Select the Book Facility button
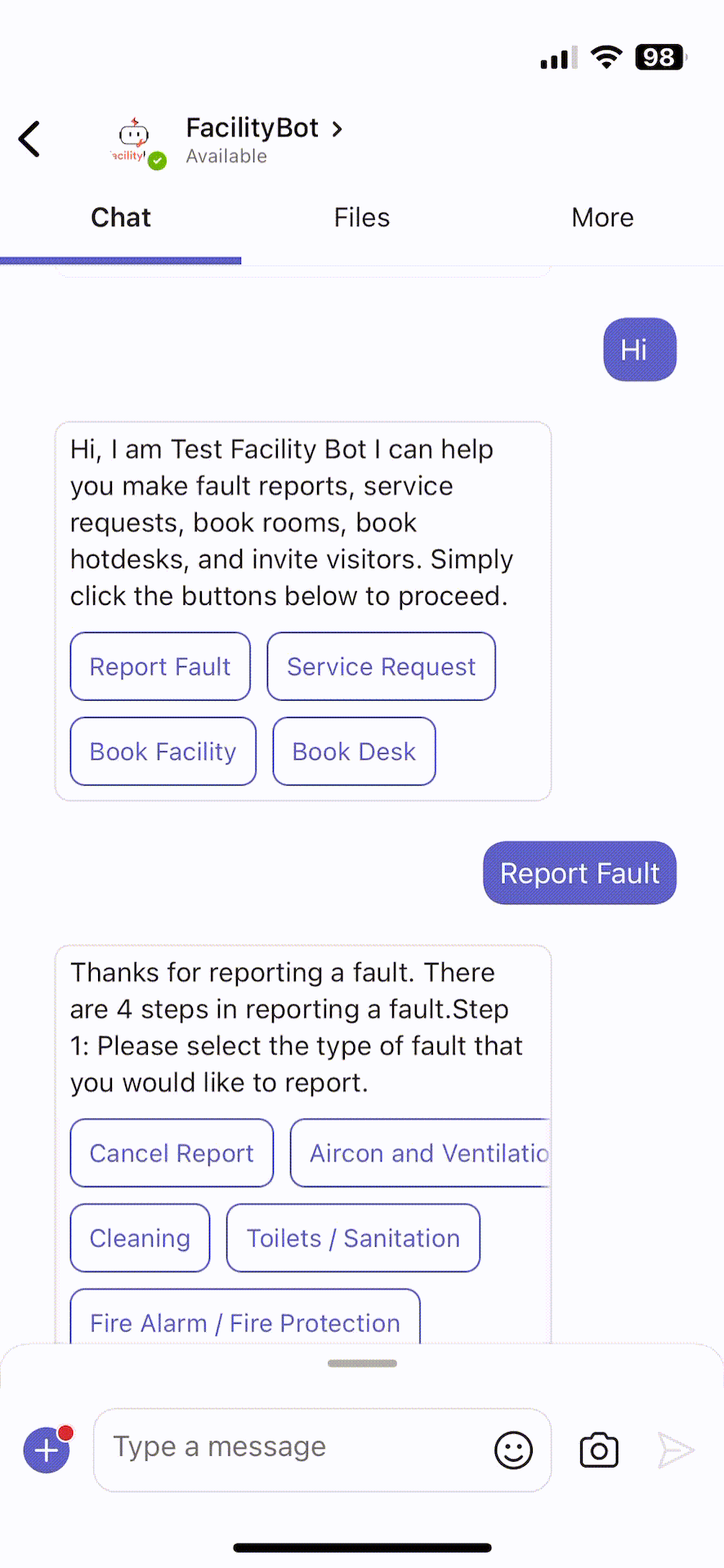This screenshot has height=1568, width=724. click(x=163, y=751)
